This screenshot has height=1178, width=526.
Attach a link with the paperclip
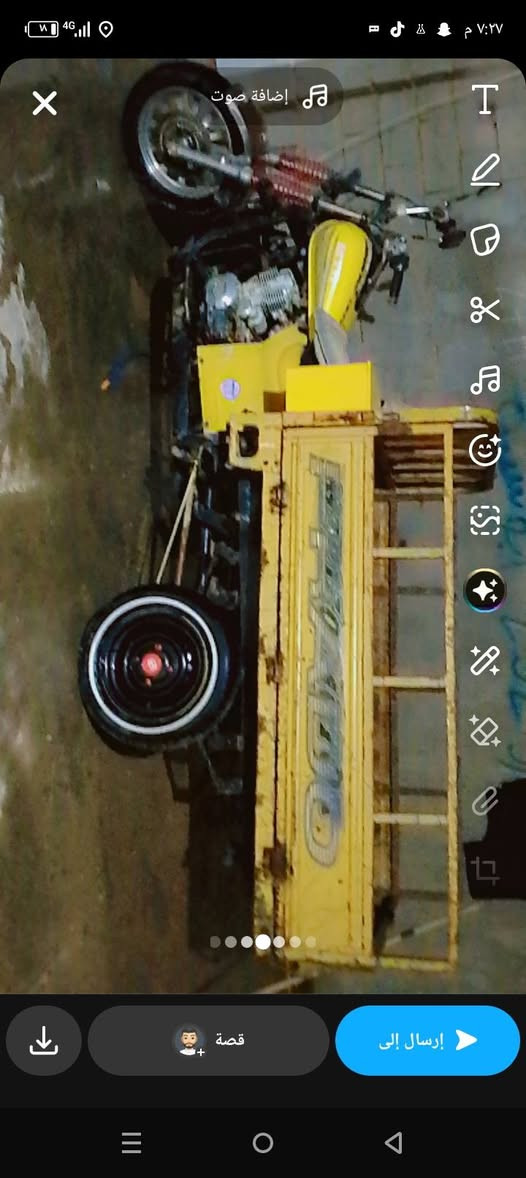[485, 801]
